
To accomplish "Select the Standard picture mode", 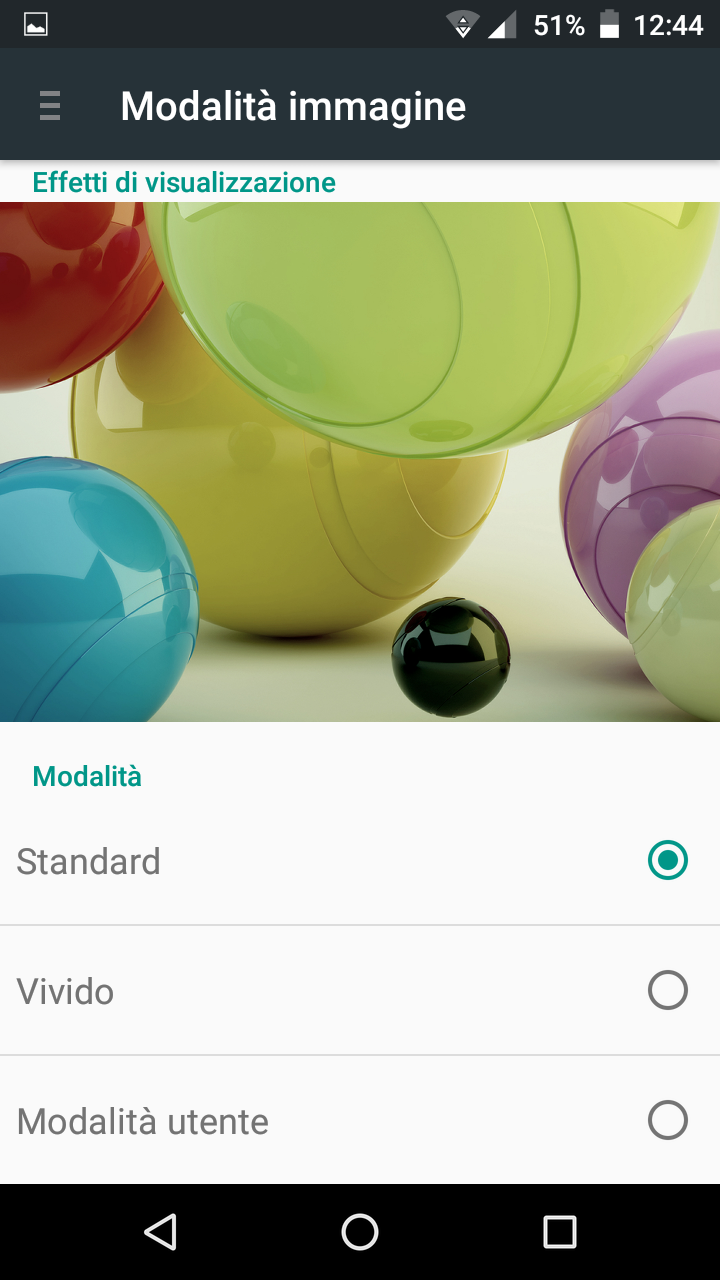I will coord(667,860).
